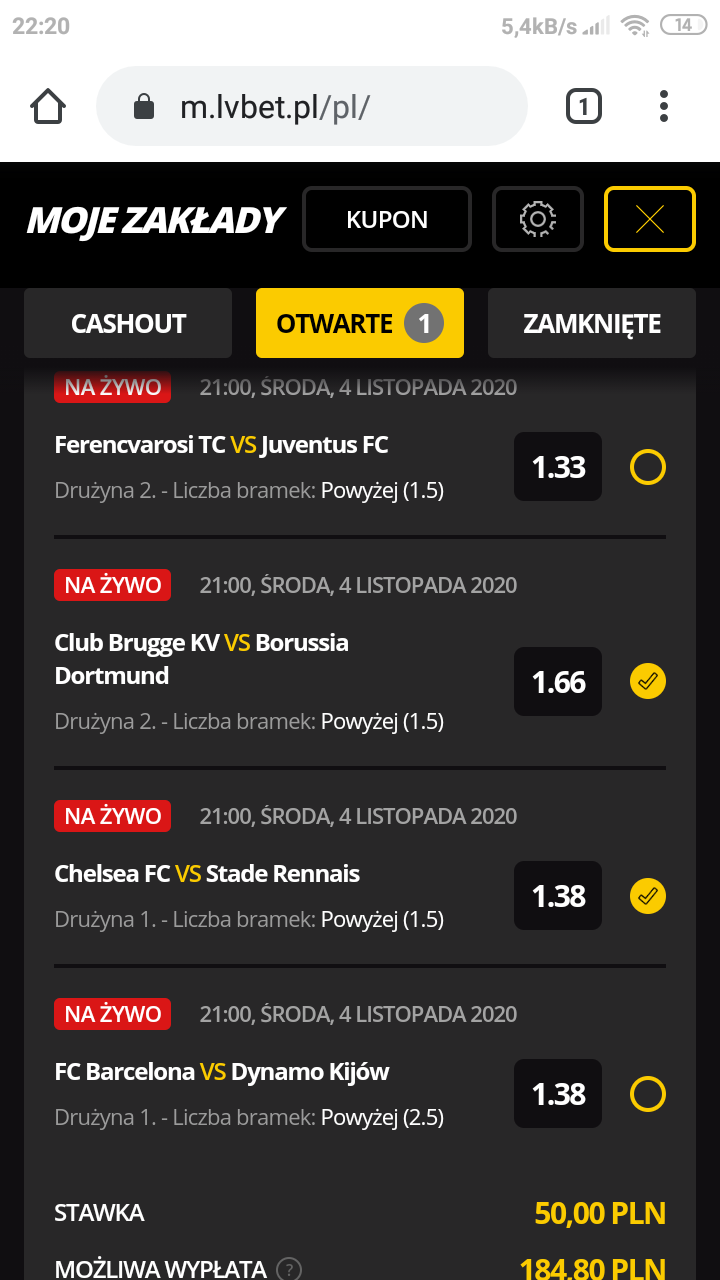
Task: Switch to the Zamknięte tab
Action: (592, 323)
